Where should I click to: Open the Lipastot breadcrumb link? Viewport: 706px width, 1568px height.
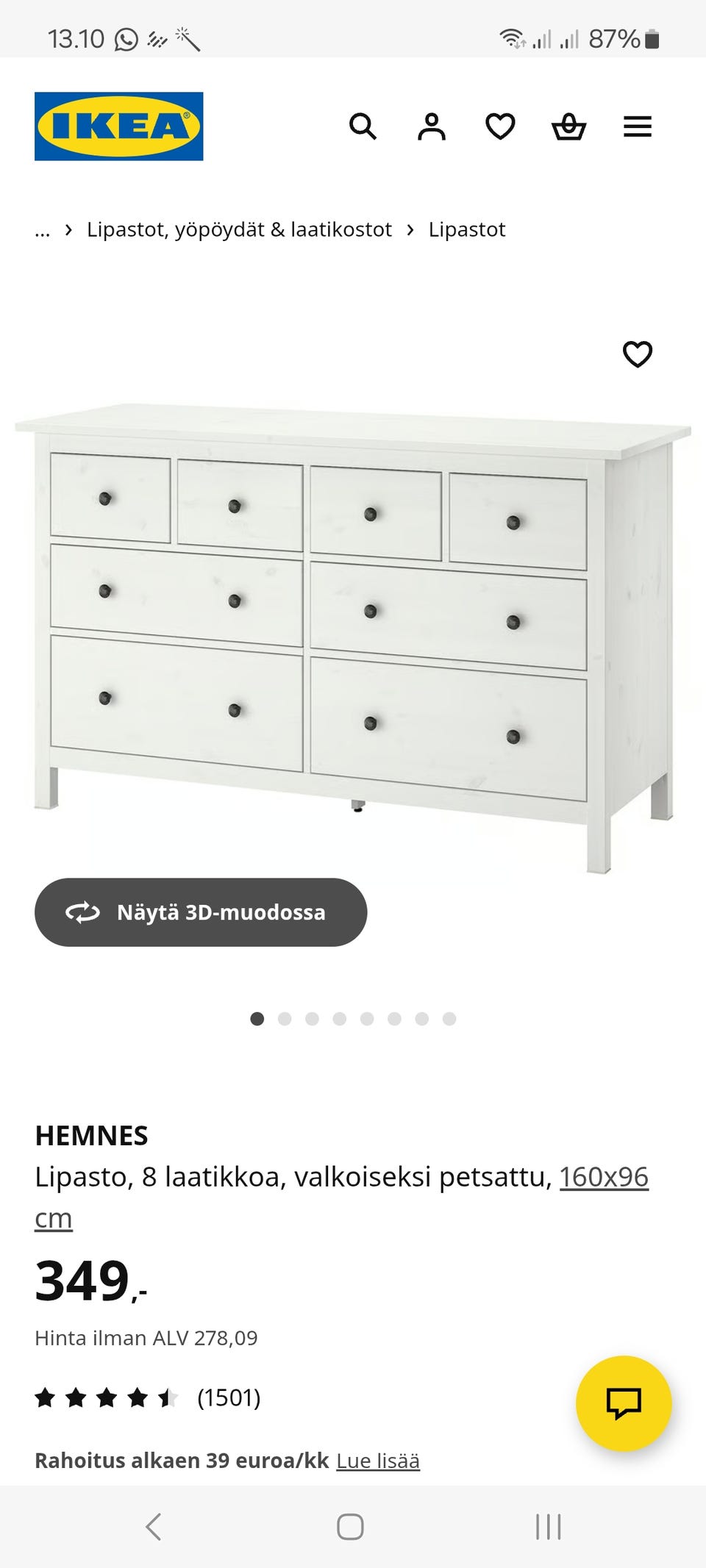467,229
